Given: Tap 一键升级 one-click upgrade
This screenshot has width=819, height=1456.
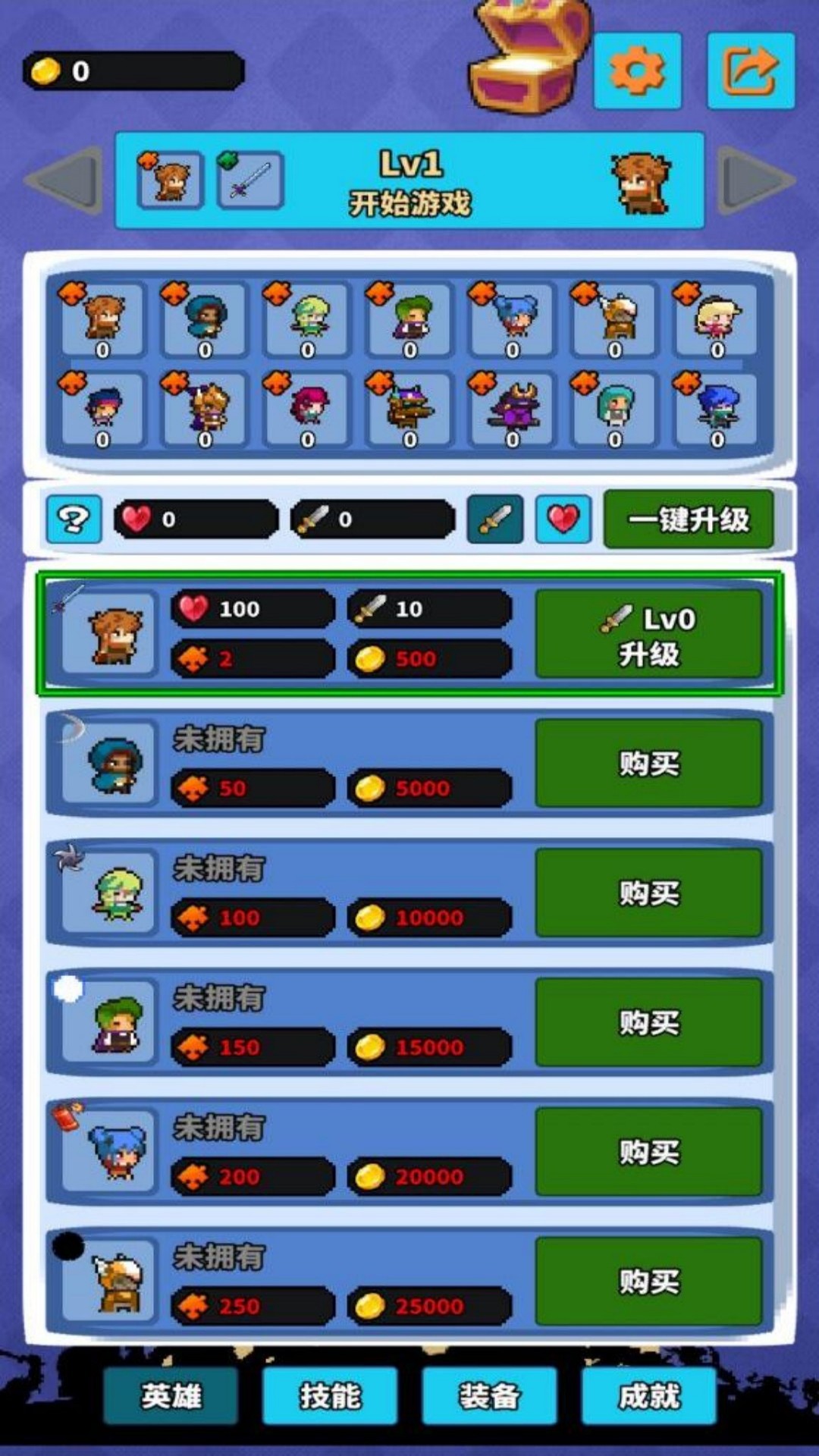Looking at the screenshot, I should click(688, 519).
